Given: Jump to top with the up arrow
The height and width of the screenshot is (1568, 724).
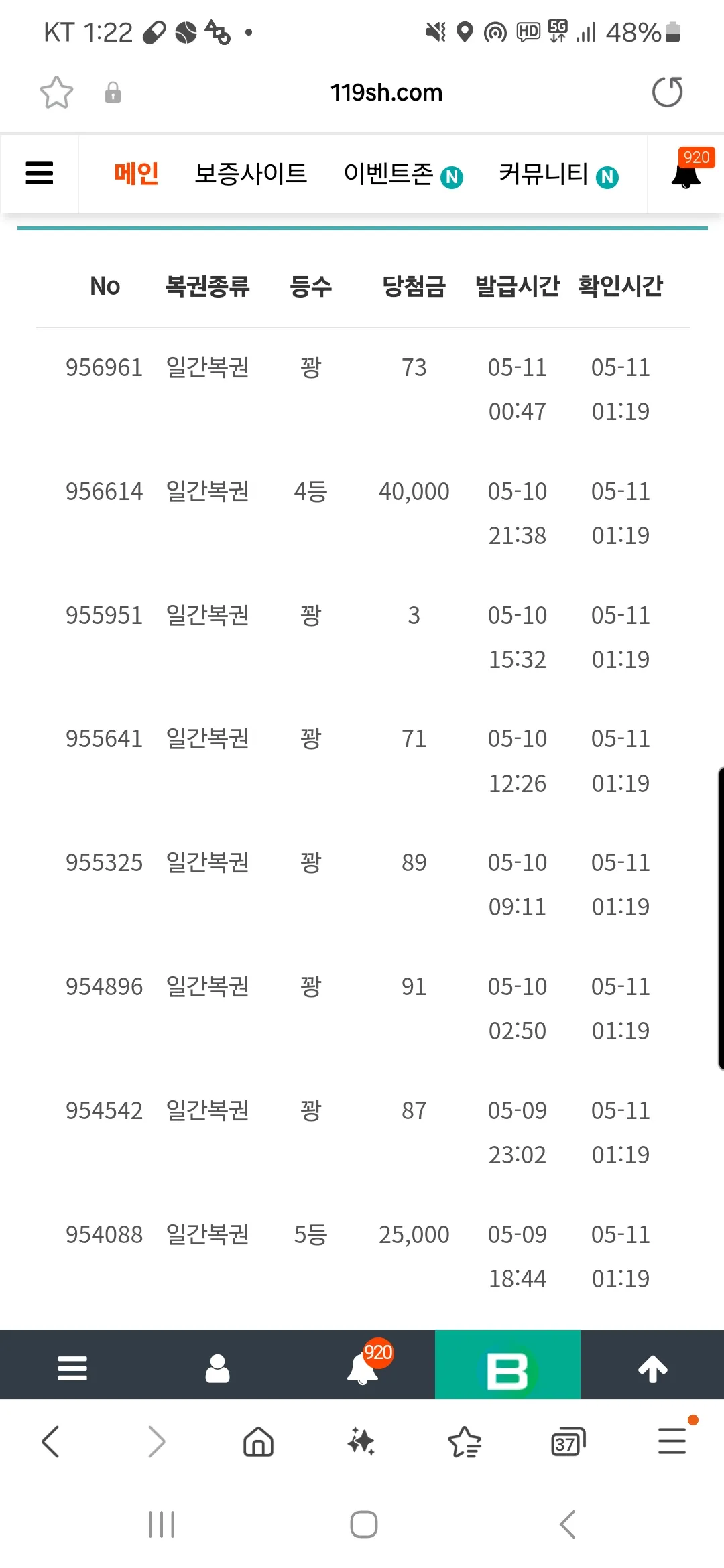Looking at the screenshot, I should pyautogui.click(x=652, y=1368).
